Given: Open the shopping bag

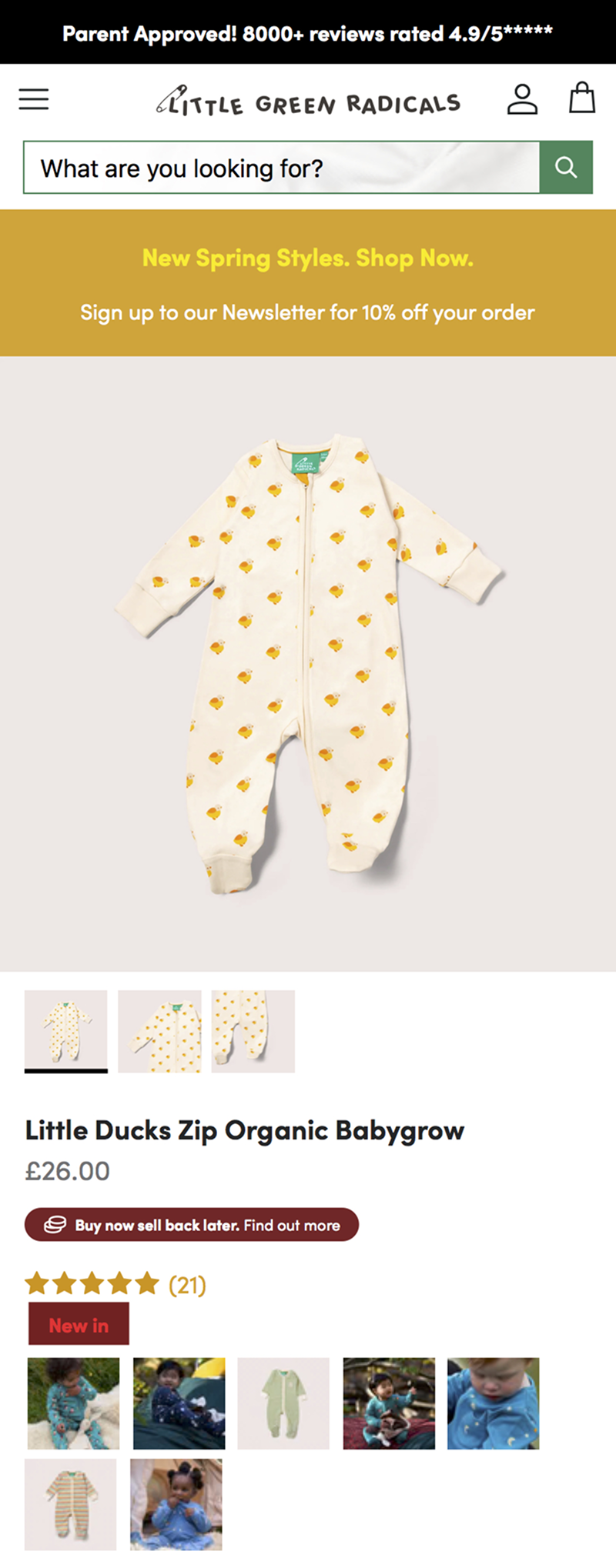Looking at the screenshot, I should point(581,98).
